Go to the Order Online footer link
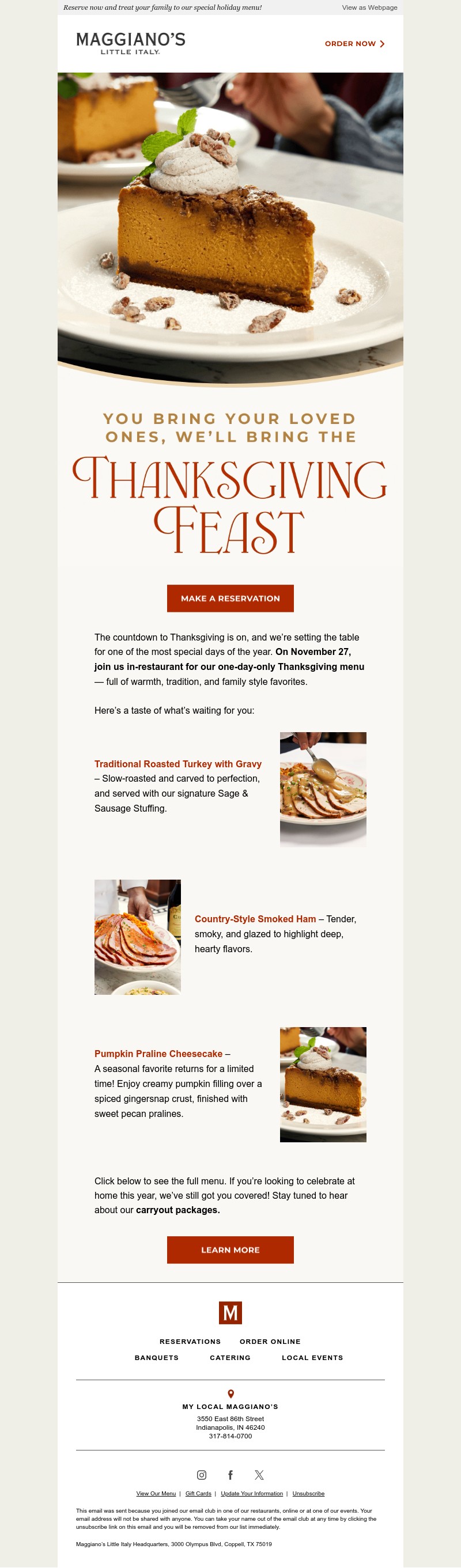This screenshot has width=461, height=1568. pos(270,1342)
